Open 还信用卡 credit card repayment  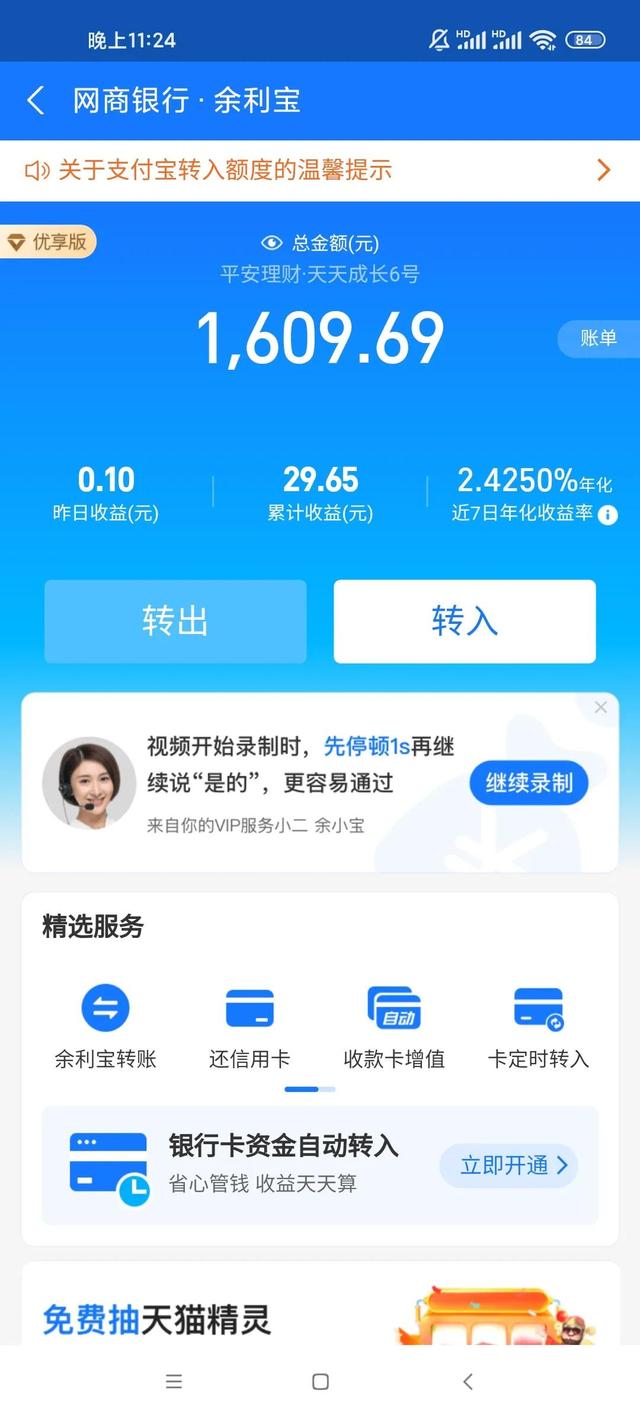[249, 1025]
